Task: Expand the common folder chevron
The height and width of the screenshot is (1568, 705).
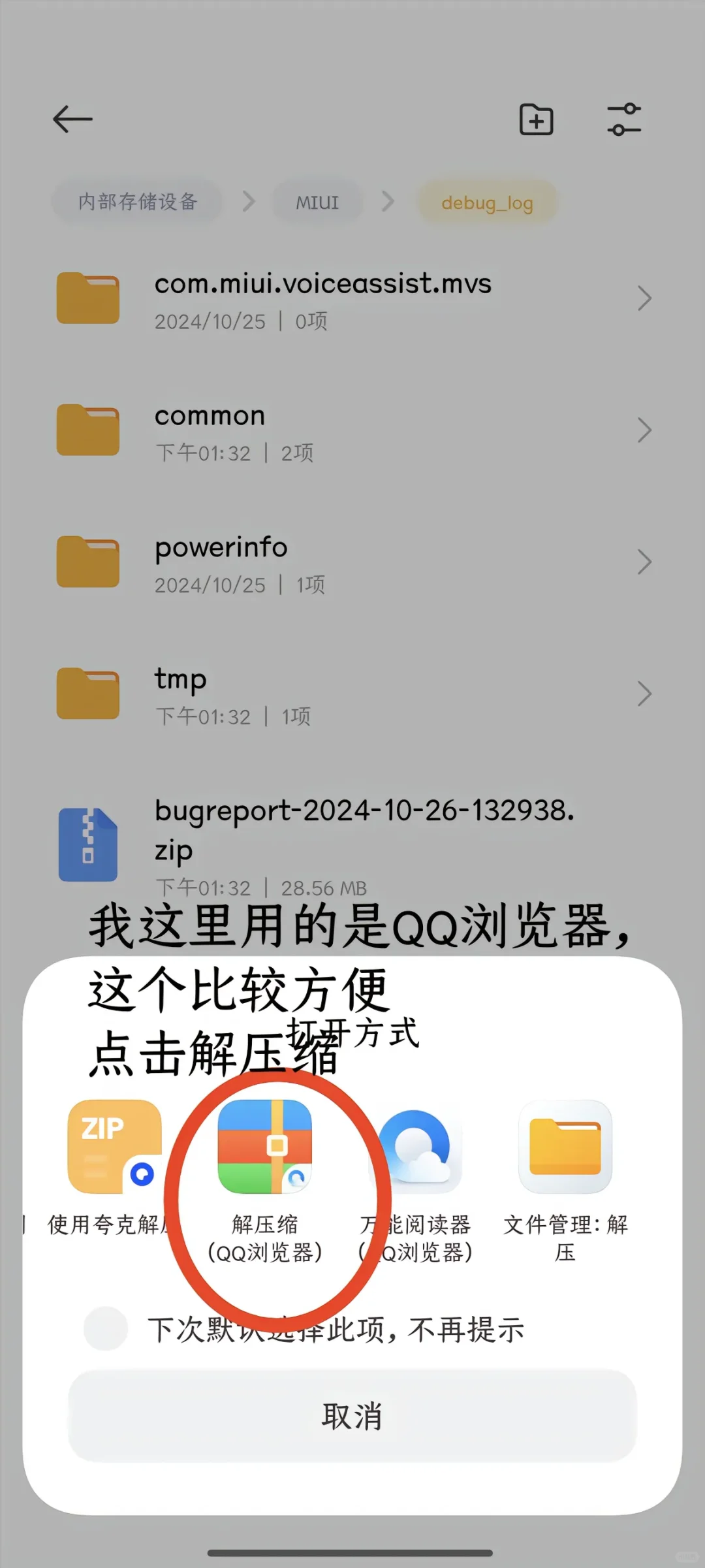Action: click(x=645, y=430)
